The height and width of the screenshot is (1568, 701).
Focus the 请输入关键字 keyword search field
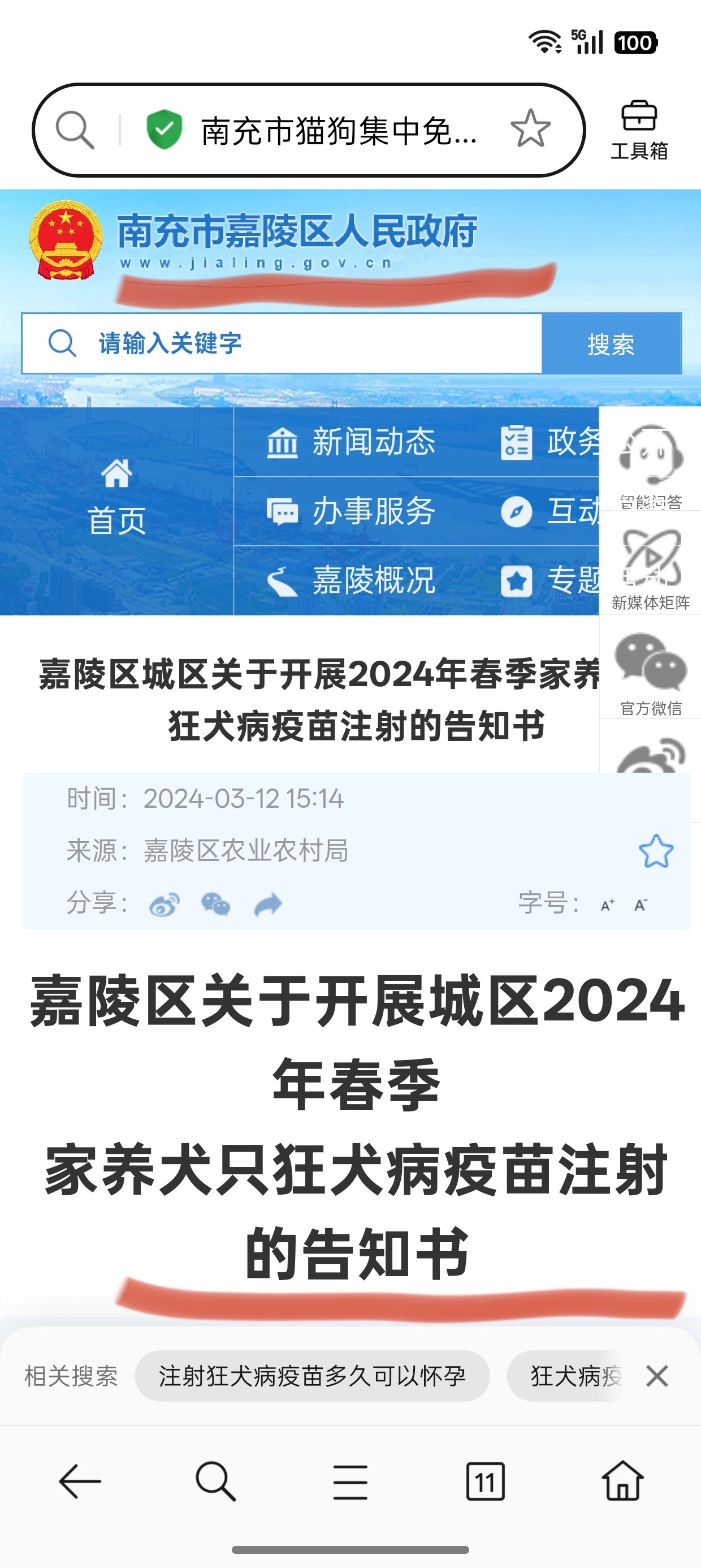(x=281, y=343)
